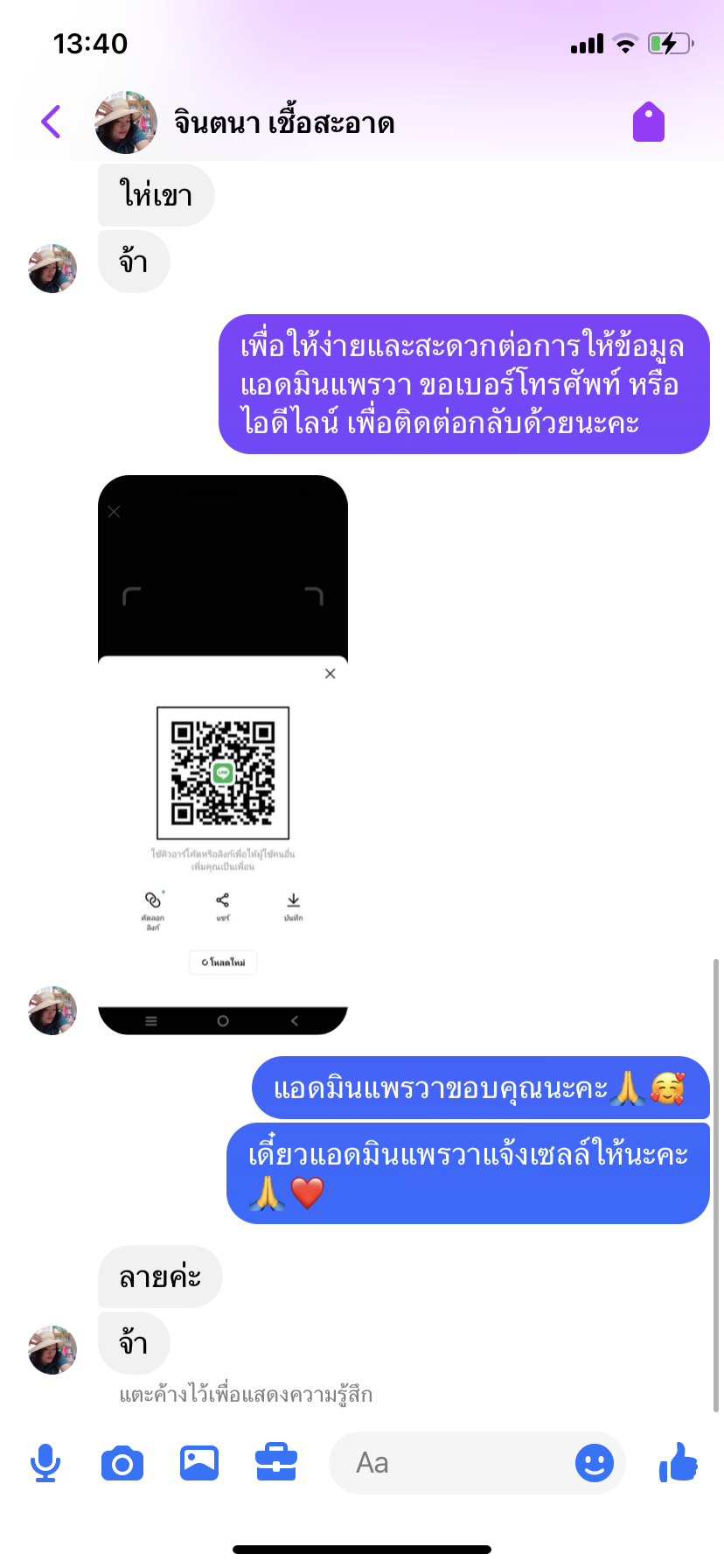
Task: Send a thumbs-up like
Action: tap(679, 1462)
